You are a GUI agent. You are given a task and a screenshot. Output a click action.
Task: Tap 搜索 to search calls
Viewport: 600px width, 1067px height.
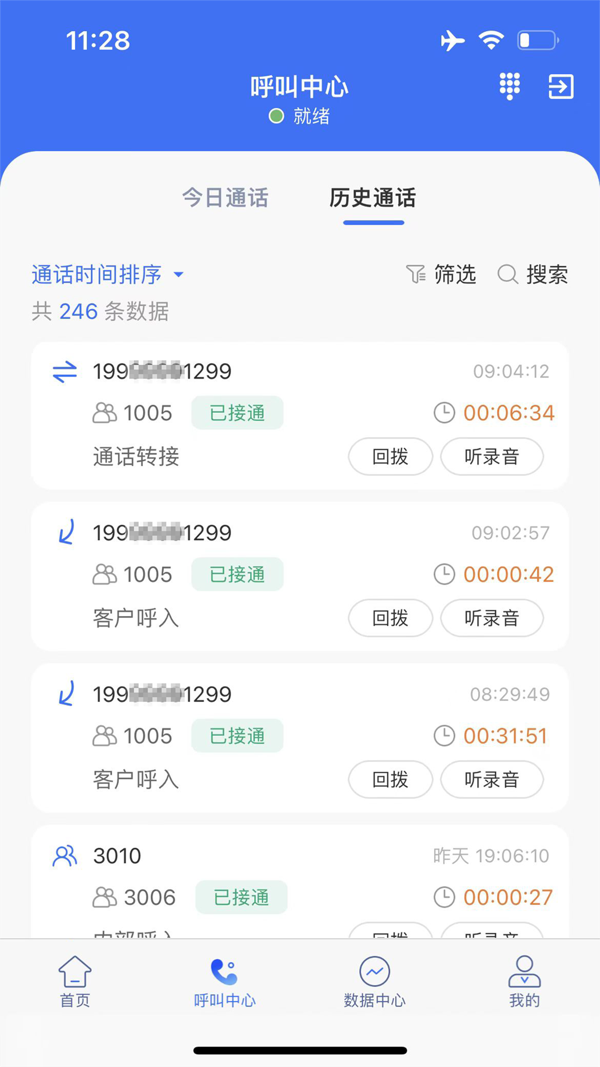[x=533, y=275]
